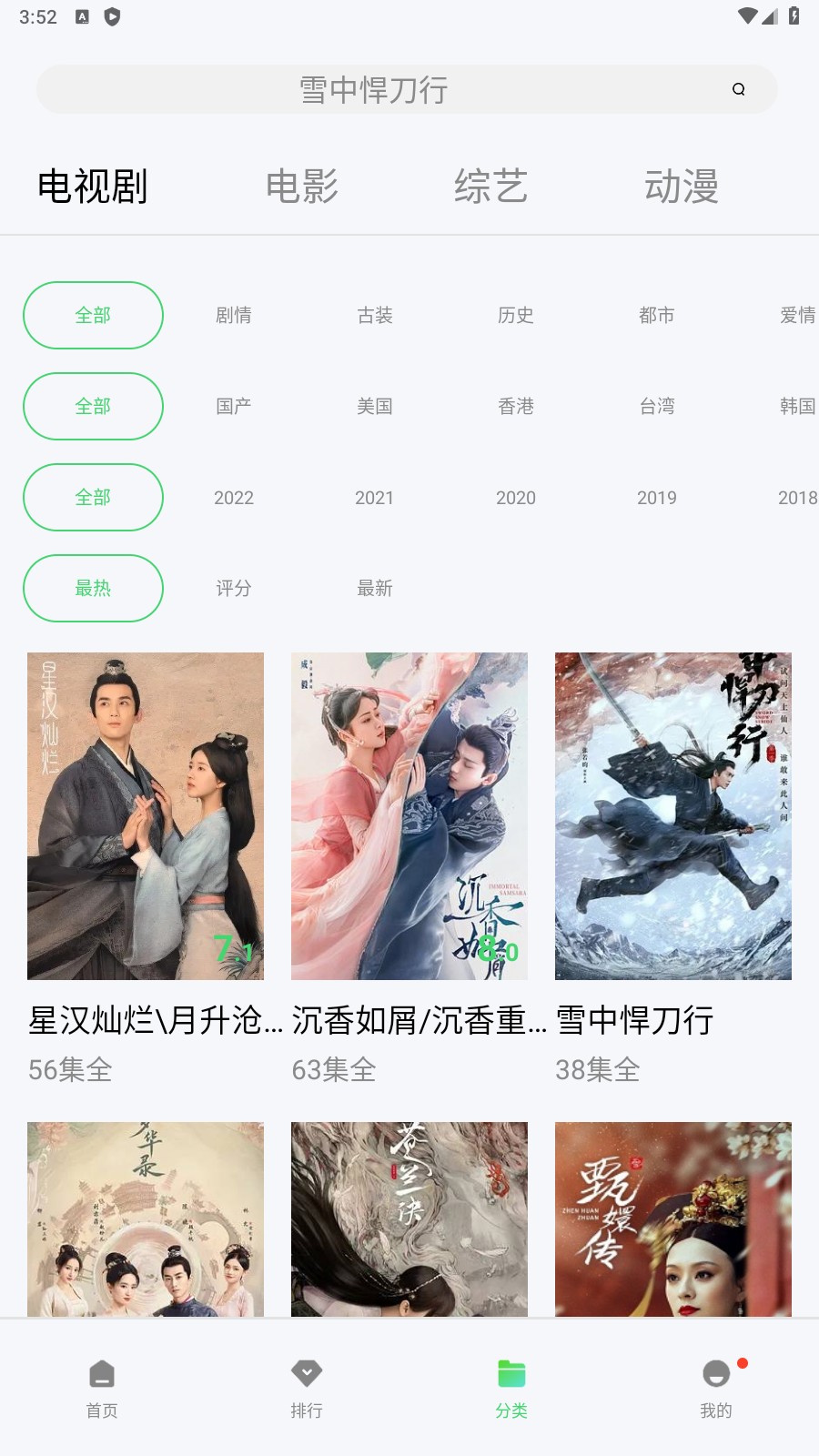Tap the search magnifier icon
The width and height of the screenshot is (819, 1456).
(738, 89)
